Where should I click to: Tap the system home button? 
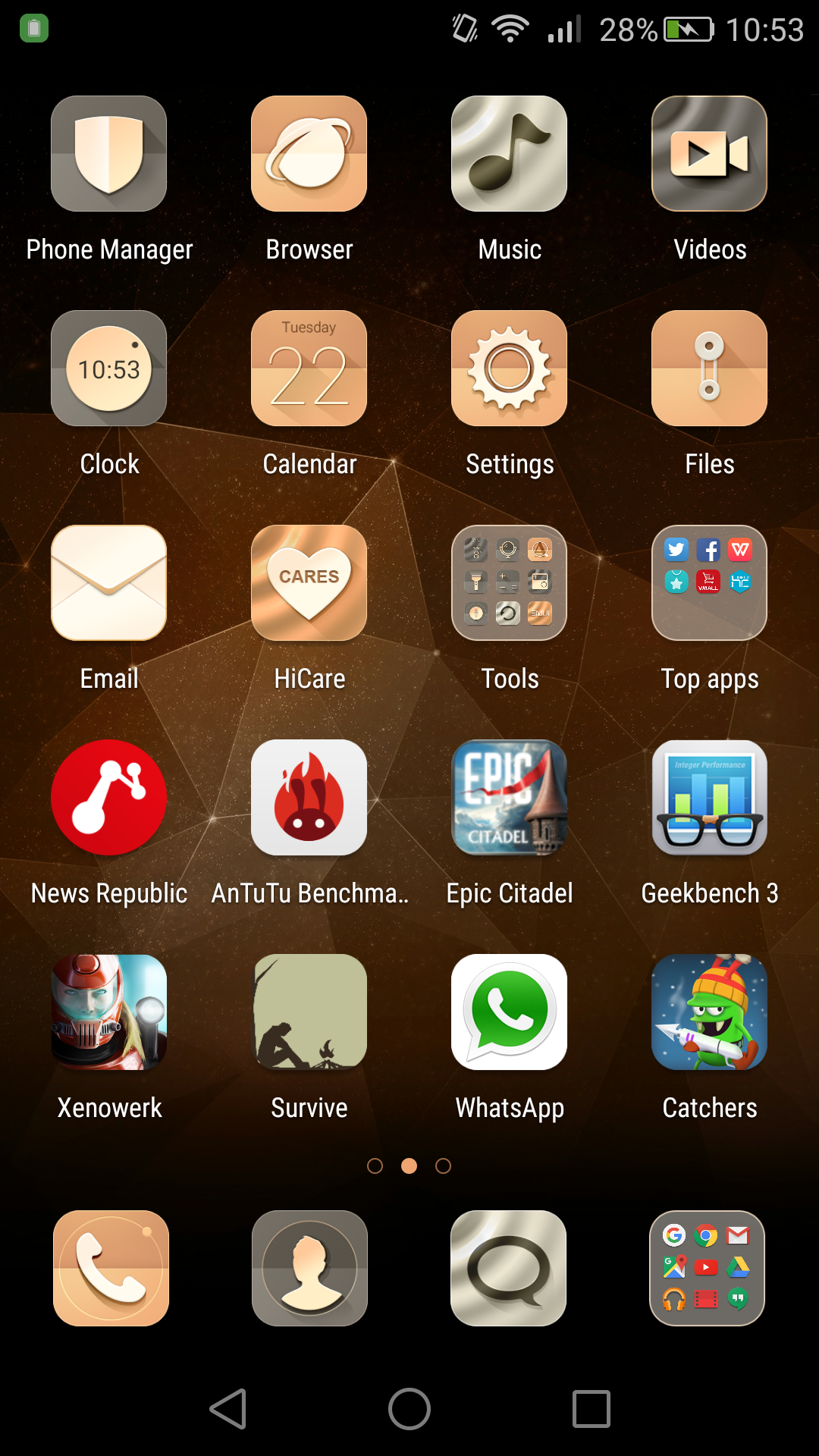pyautogui.click(x=409, y=1409)
